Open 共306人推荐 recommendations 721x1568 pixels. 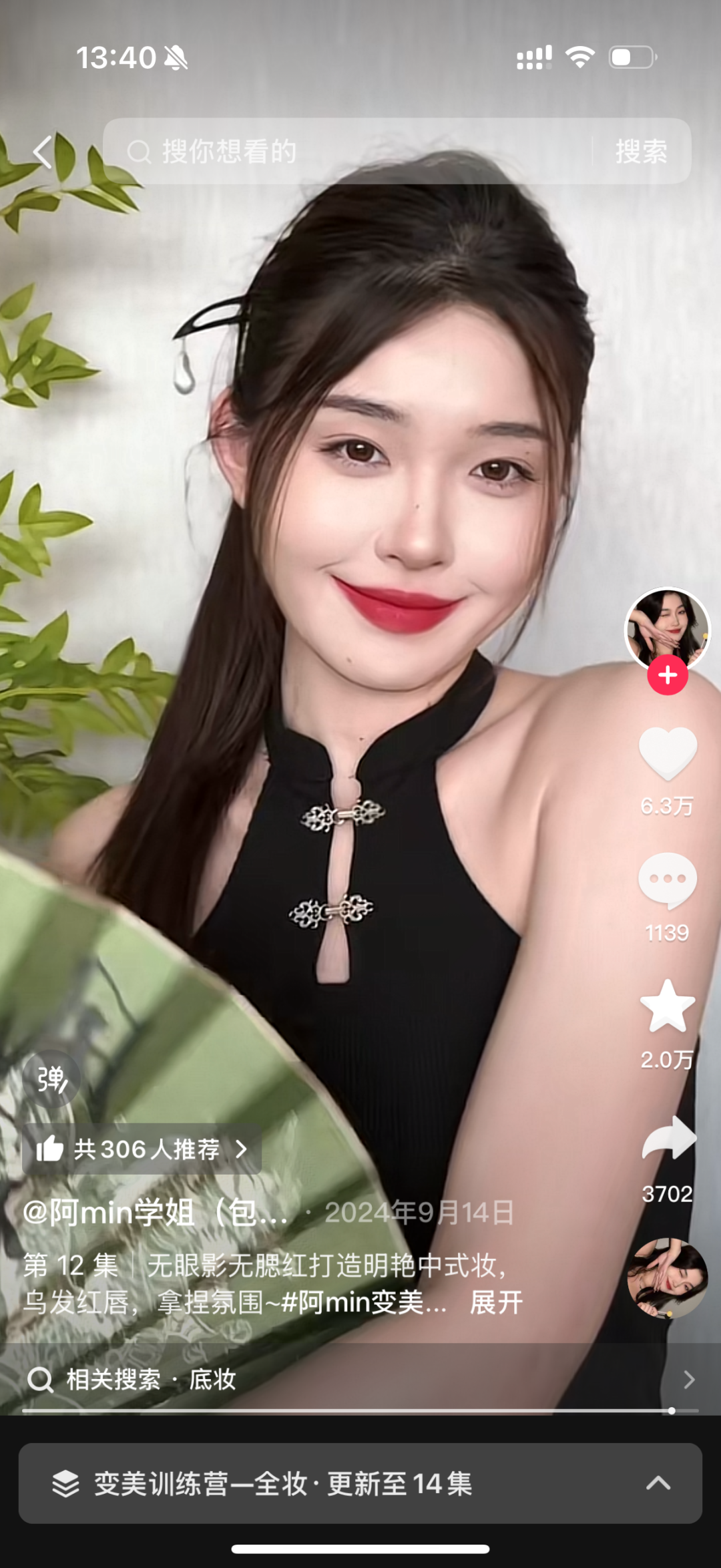[142, 1149]
